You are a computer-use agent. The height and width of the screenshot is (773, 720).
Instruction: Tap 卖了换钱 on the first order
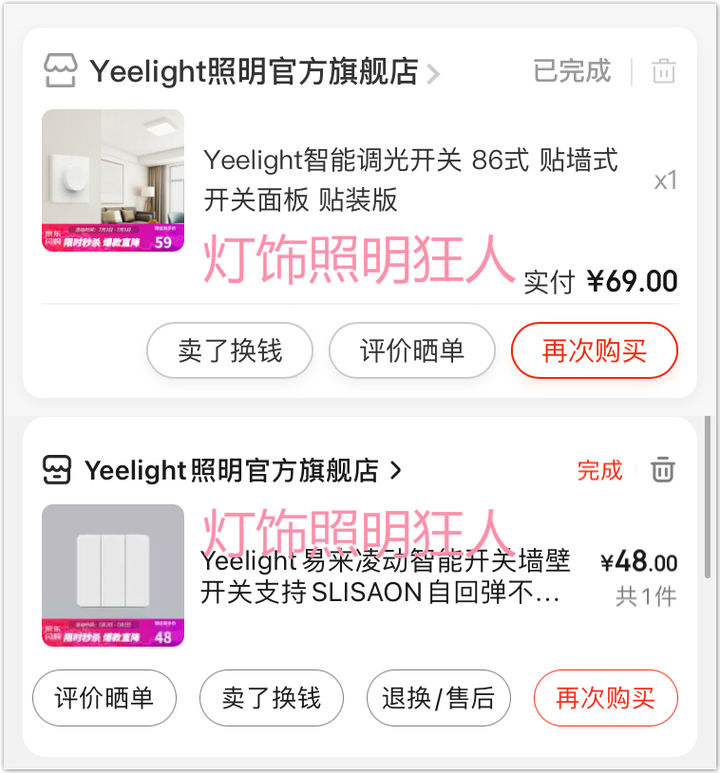[229, 351]
